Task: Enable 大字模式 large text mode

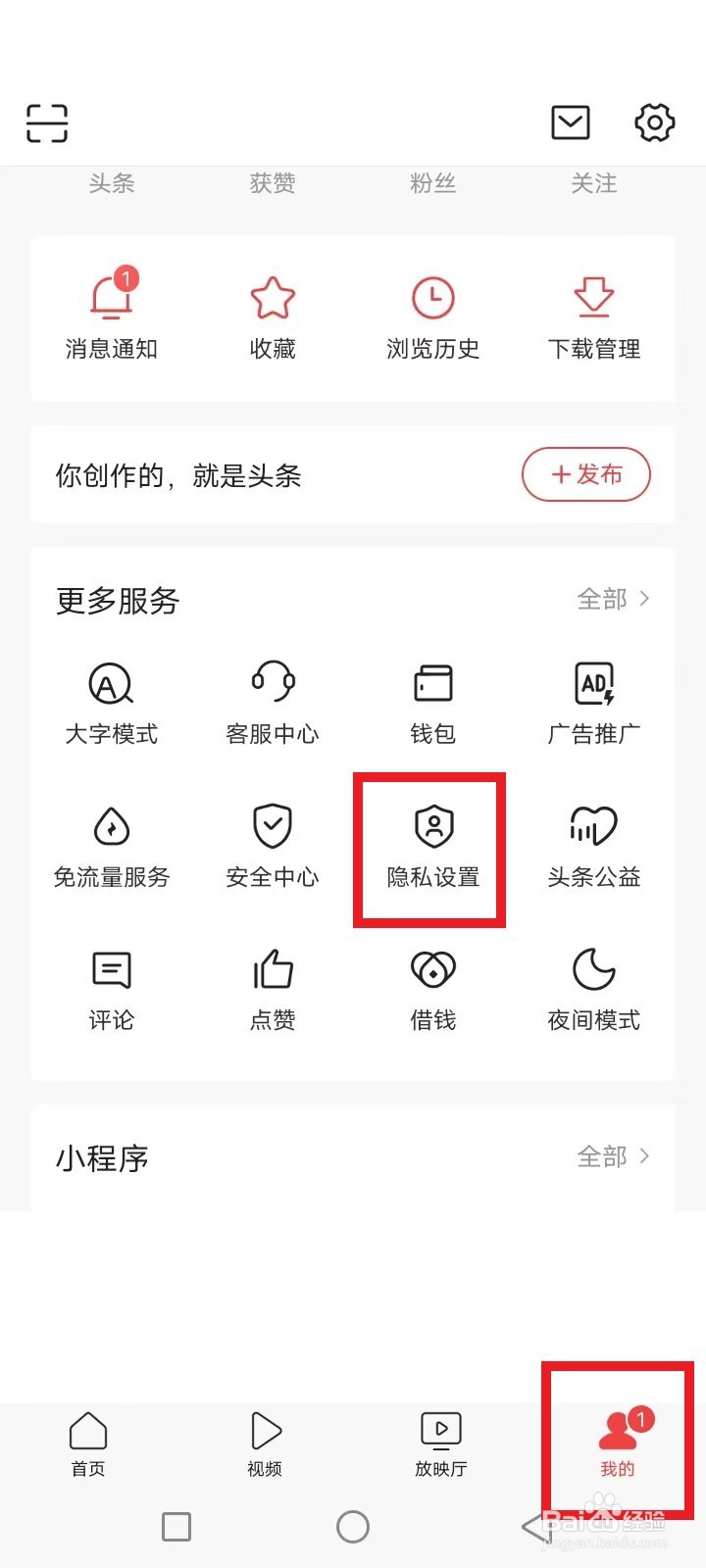Action: coord(110,701)
